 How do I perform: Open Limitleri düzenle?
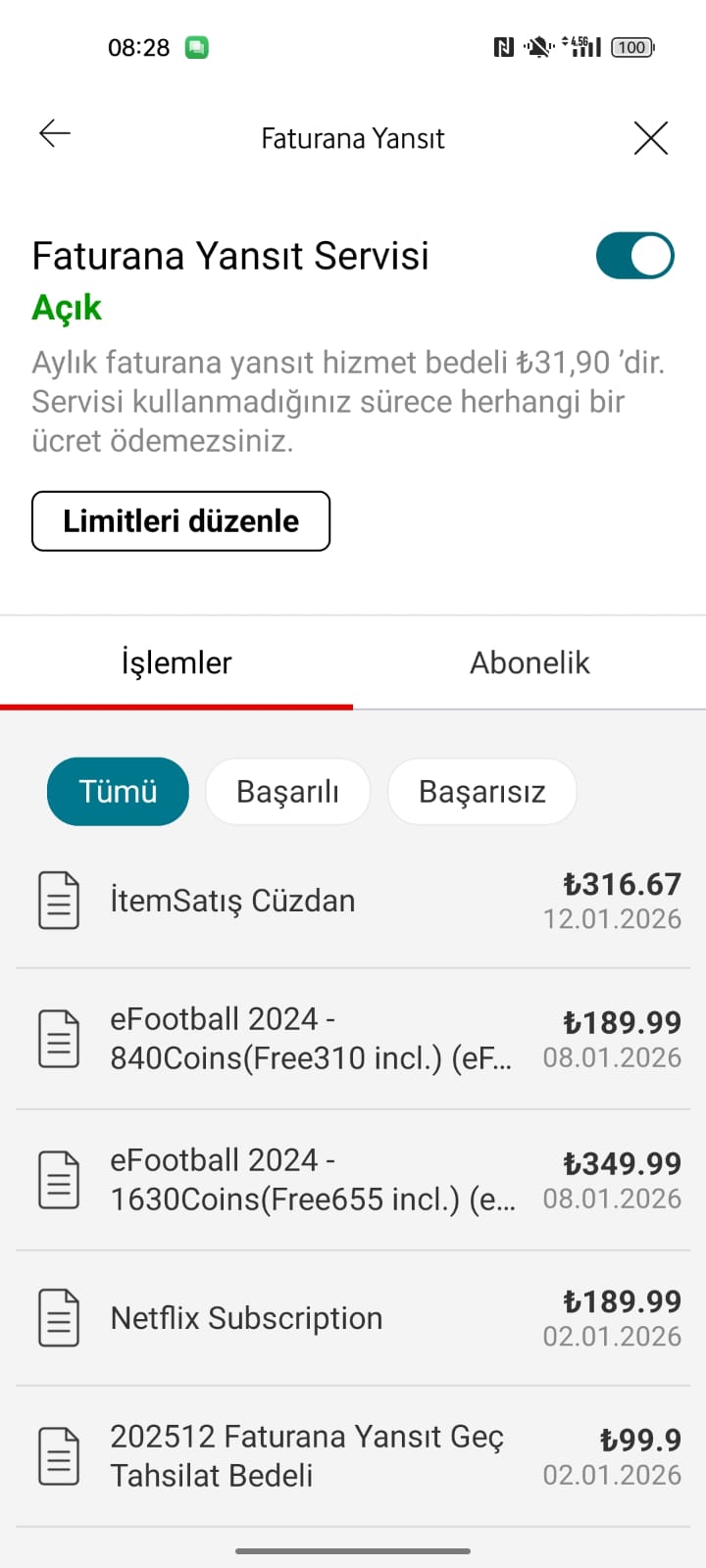pos(181,521)
